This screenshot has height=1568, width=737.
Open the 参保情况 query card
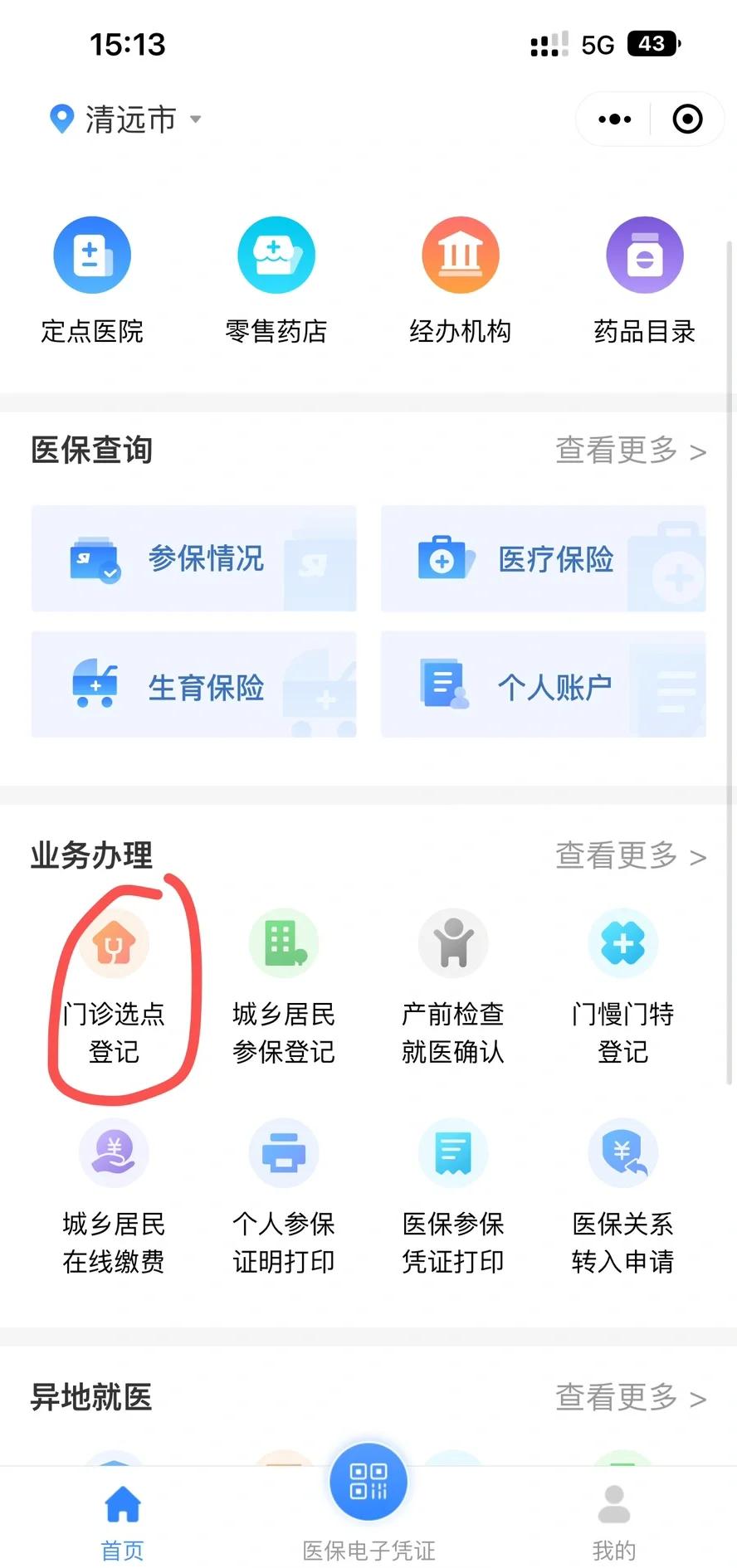(193, 558)
